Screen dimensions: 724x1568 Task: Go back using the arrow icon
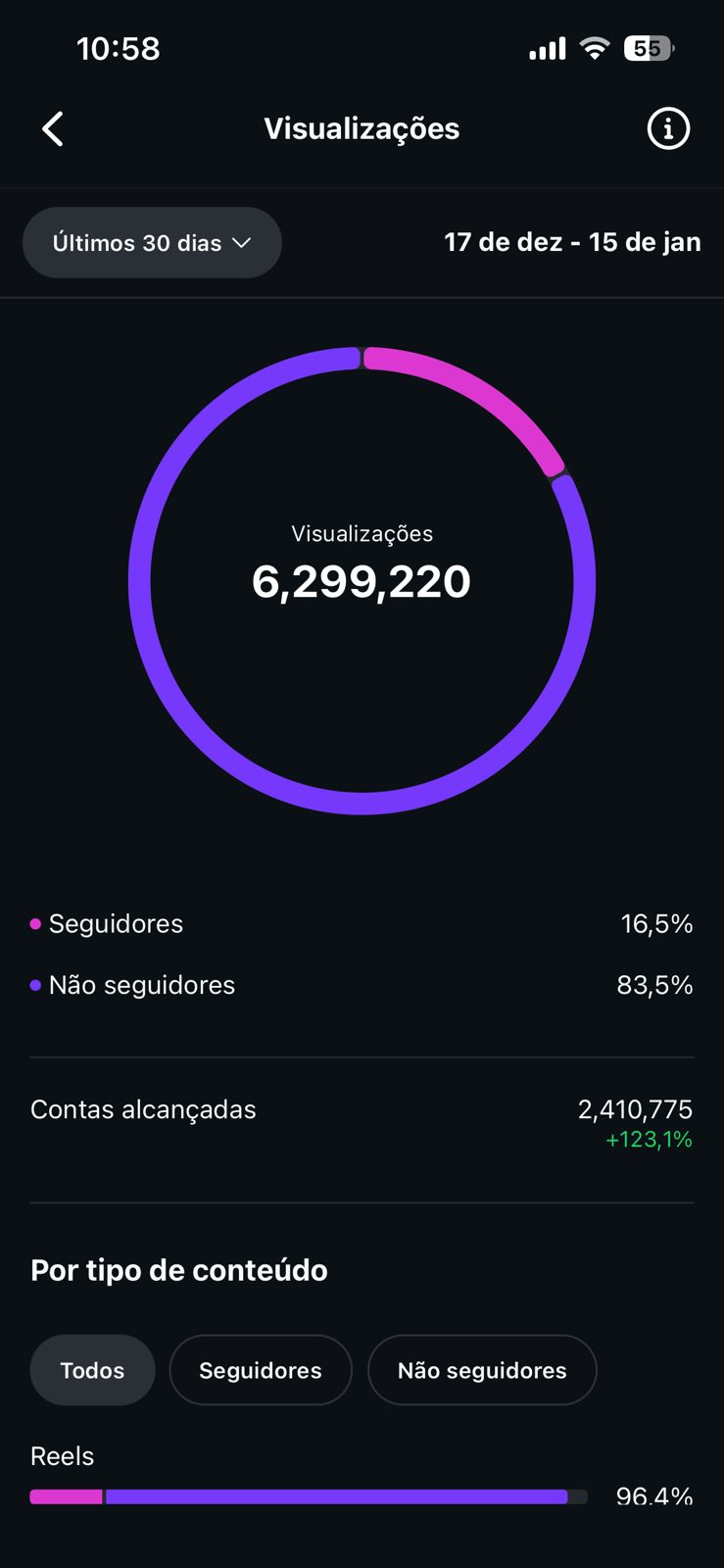[53, 128]
